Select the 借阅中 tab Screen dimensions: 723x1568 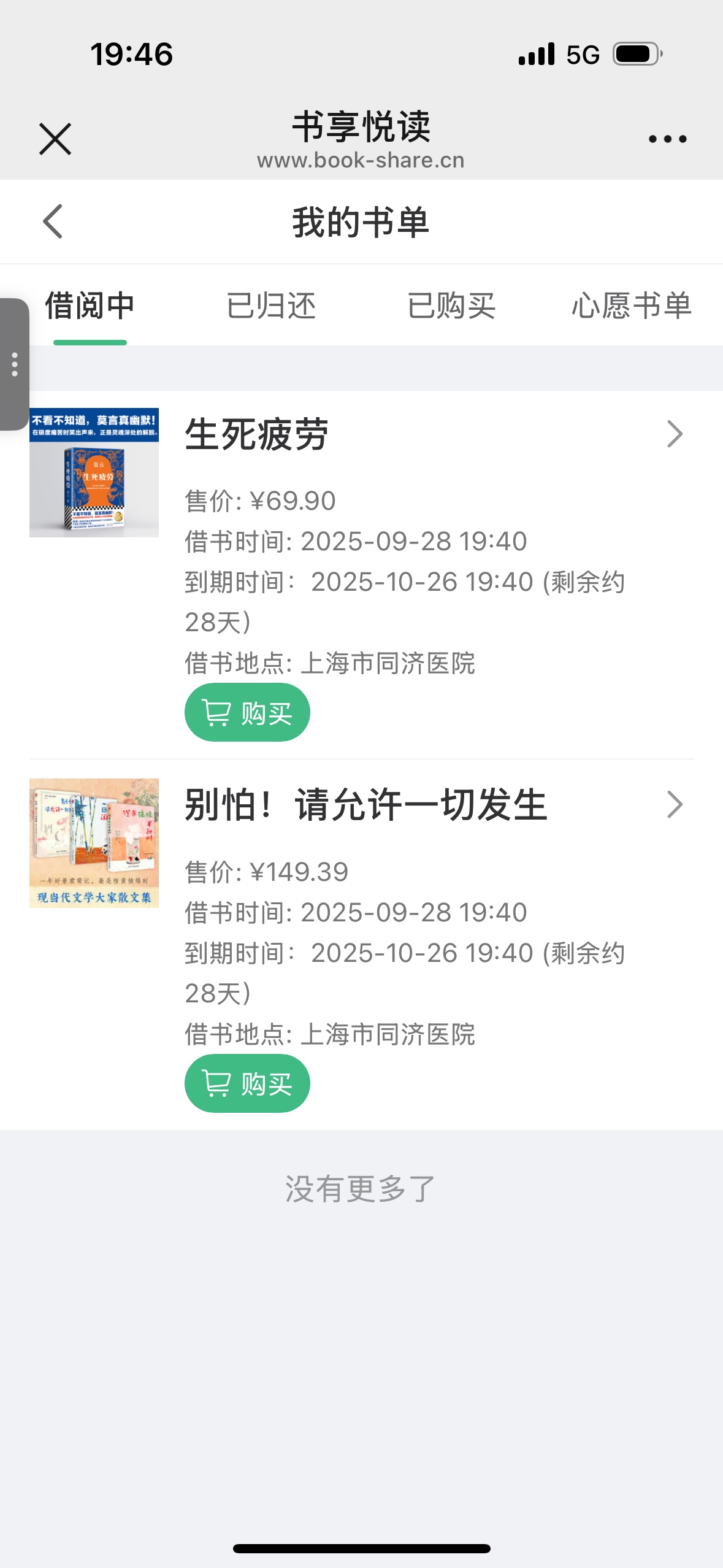pyautogui.click(x=90, y=306)
